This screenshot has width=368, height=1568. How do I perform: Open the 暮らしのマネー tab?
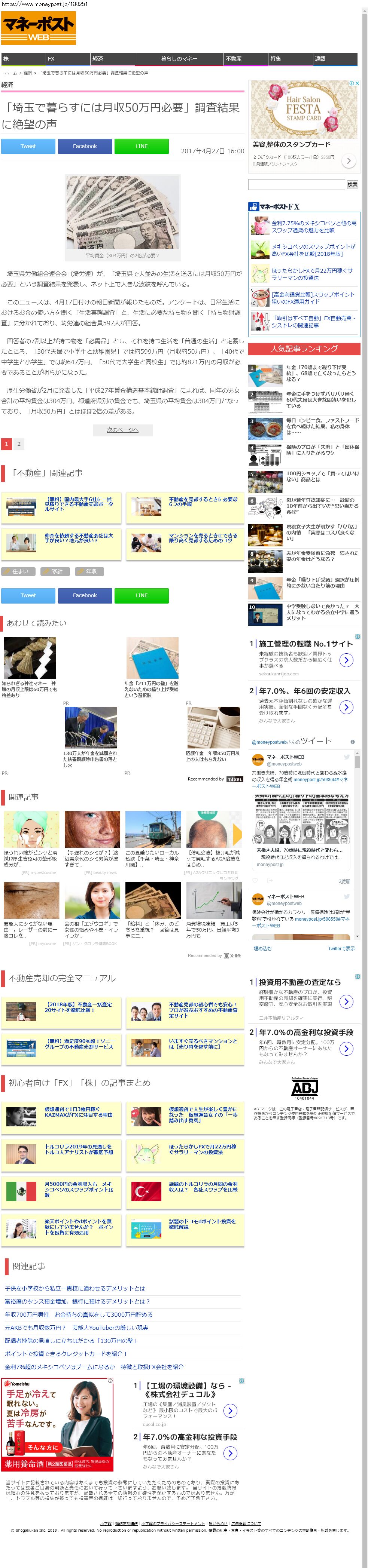179,59
